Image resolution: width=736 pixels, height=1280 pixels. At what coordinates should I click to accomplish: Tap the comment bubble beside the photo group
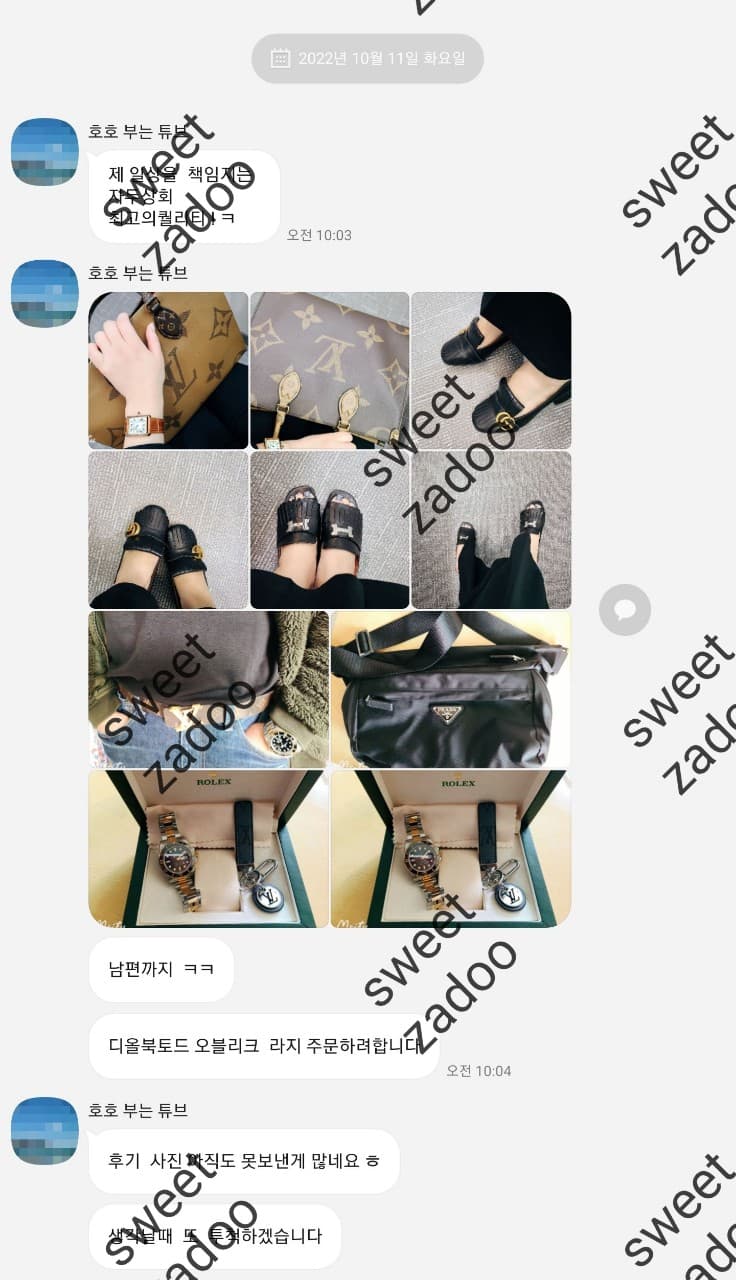(625, 610)
